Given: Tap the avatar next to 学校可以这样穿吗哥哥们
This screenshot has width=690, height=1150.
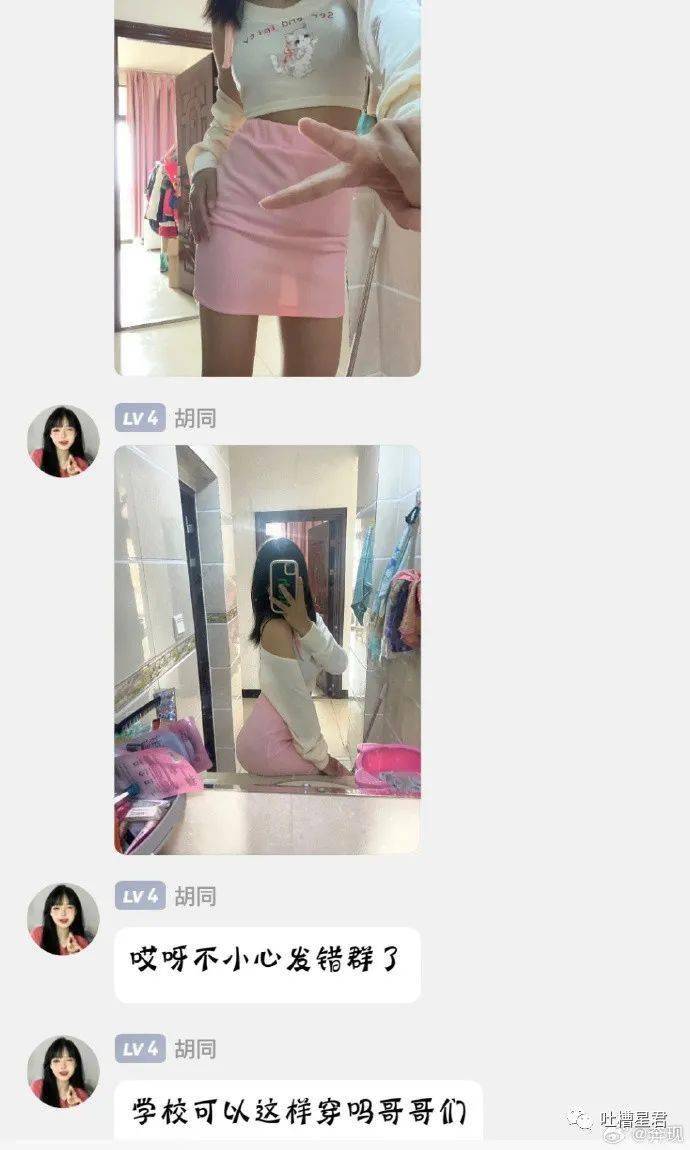Looking at the screenshot, I should tap(63, 1072).
